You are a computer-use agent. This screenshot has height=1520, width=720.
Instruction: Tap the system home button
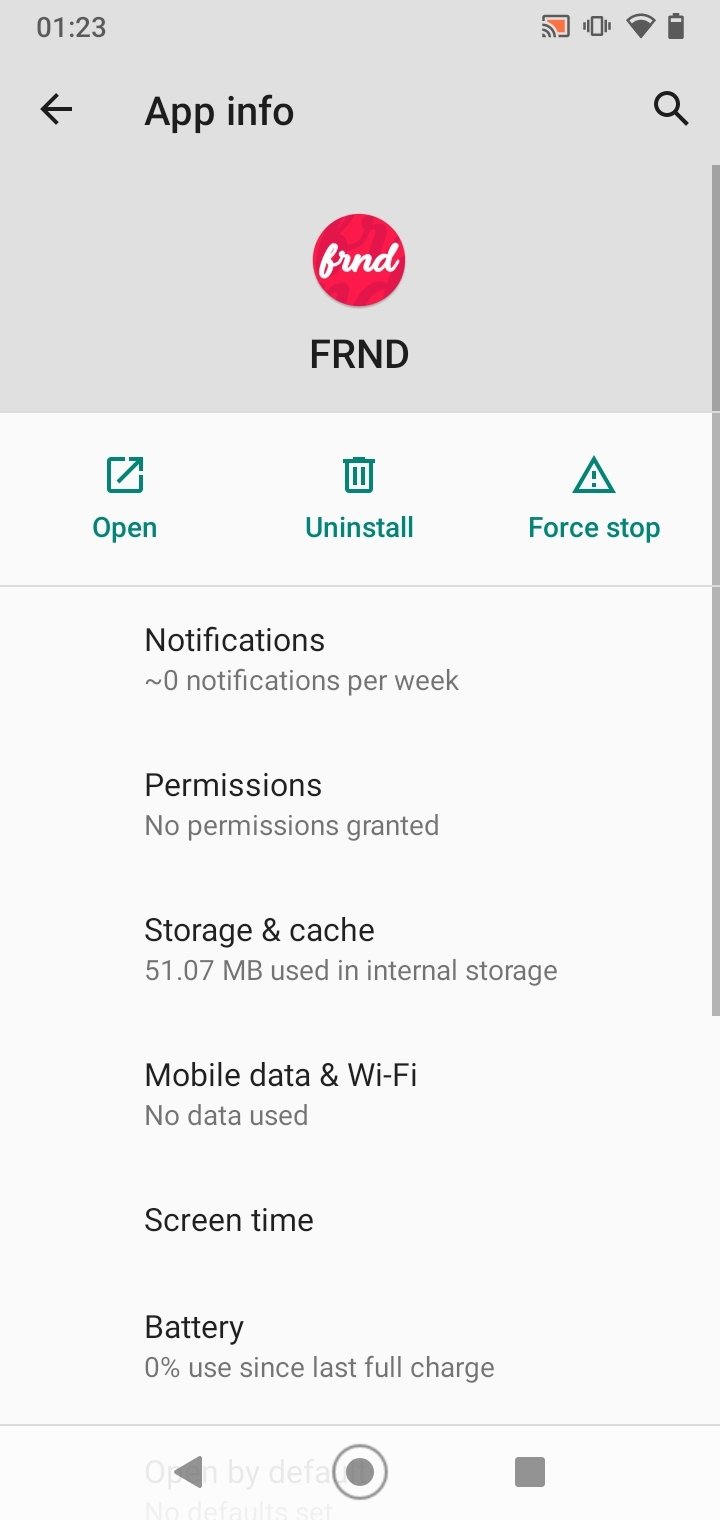[359, 1471]
